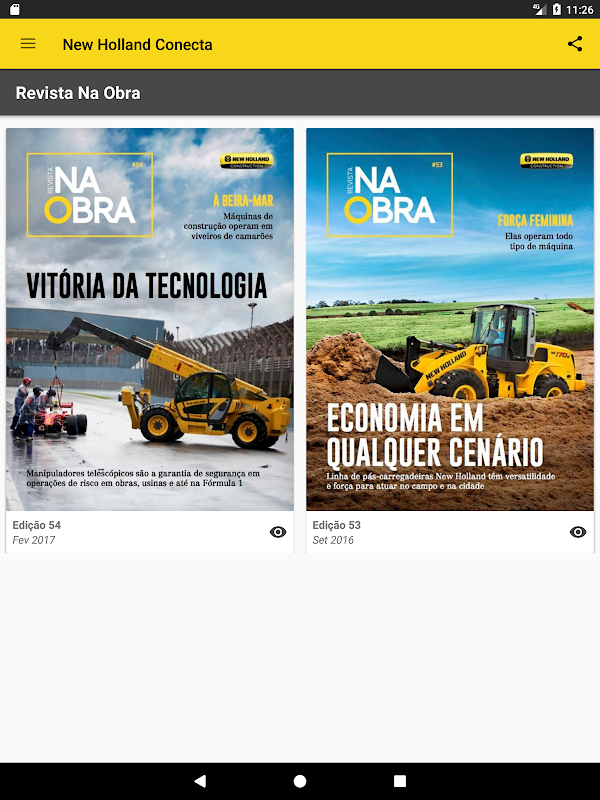The image size is (600, 800).
Task: Tap the eye icon for Edição 54
Action: (278, 532)
